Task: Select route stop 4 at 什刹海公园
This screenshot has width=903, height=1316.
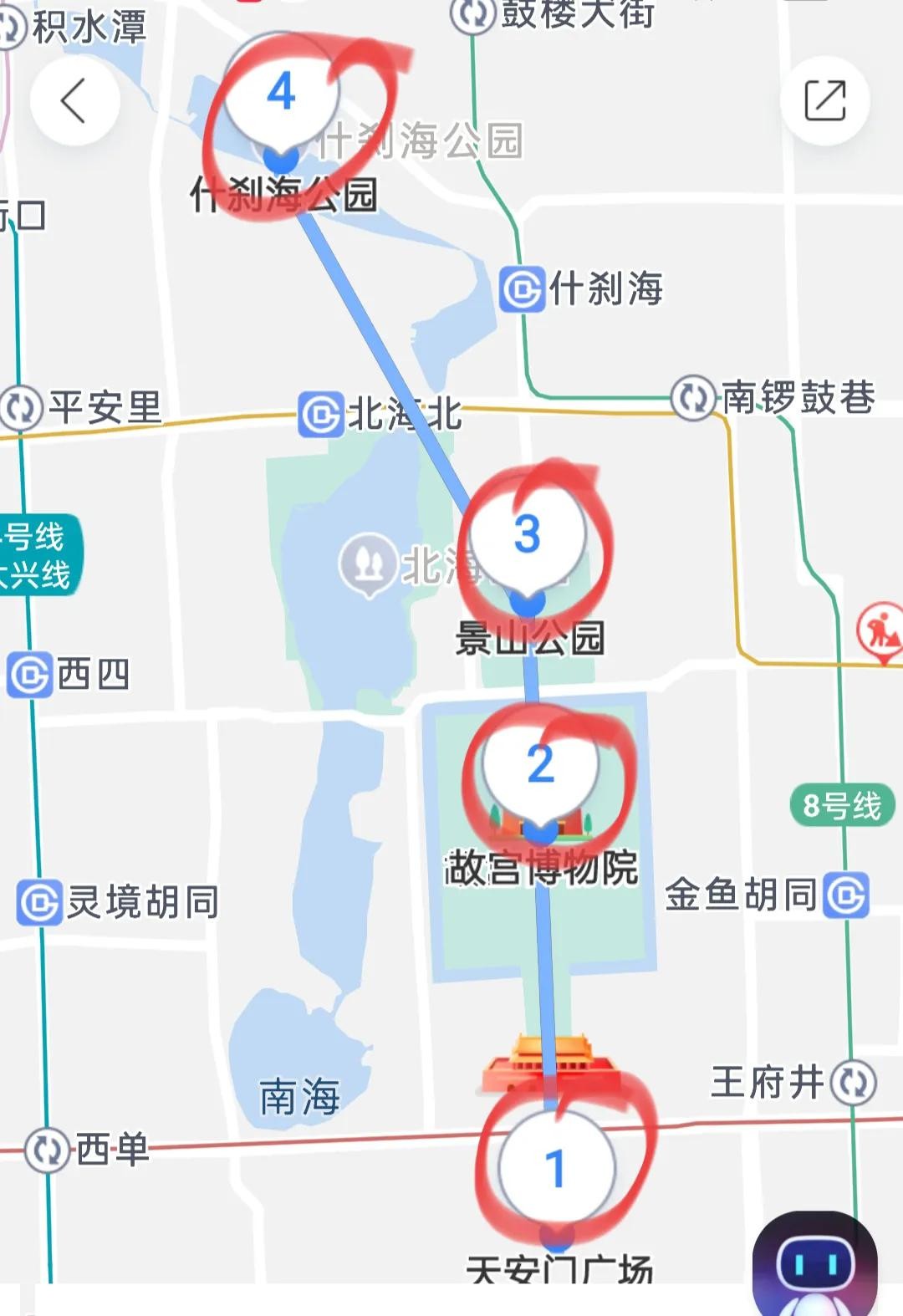Action: [x=281, y=93]
